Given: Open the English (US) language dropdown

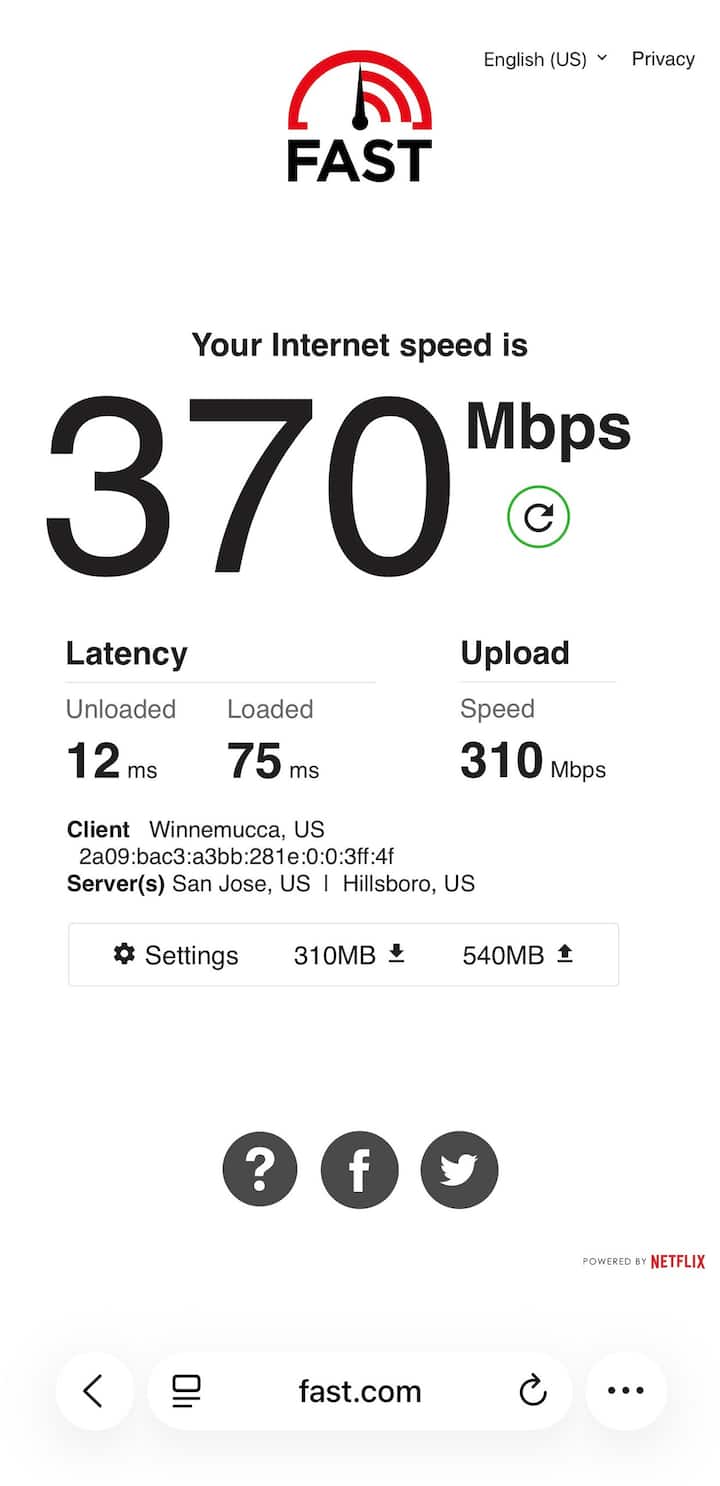Looking at the screenshot, I should tap(545, 59).
